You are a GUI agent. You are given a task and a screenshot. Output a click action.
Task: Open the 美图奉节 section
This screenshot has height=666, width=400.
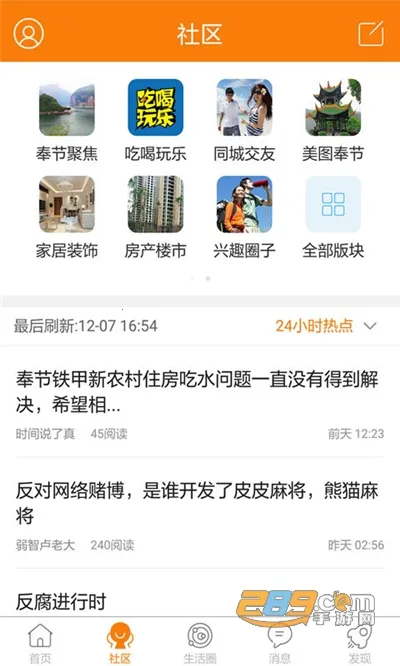[x=333, y=121]
